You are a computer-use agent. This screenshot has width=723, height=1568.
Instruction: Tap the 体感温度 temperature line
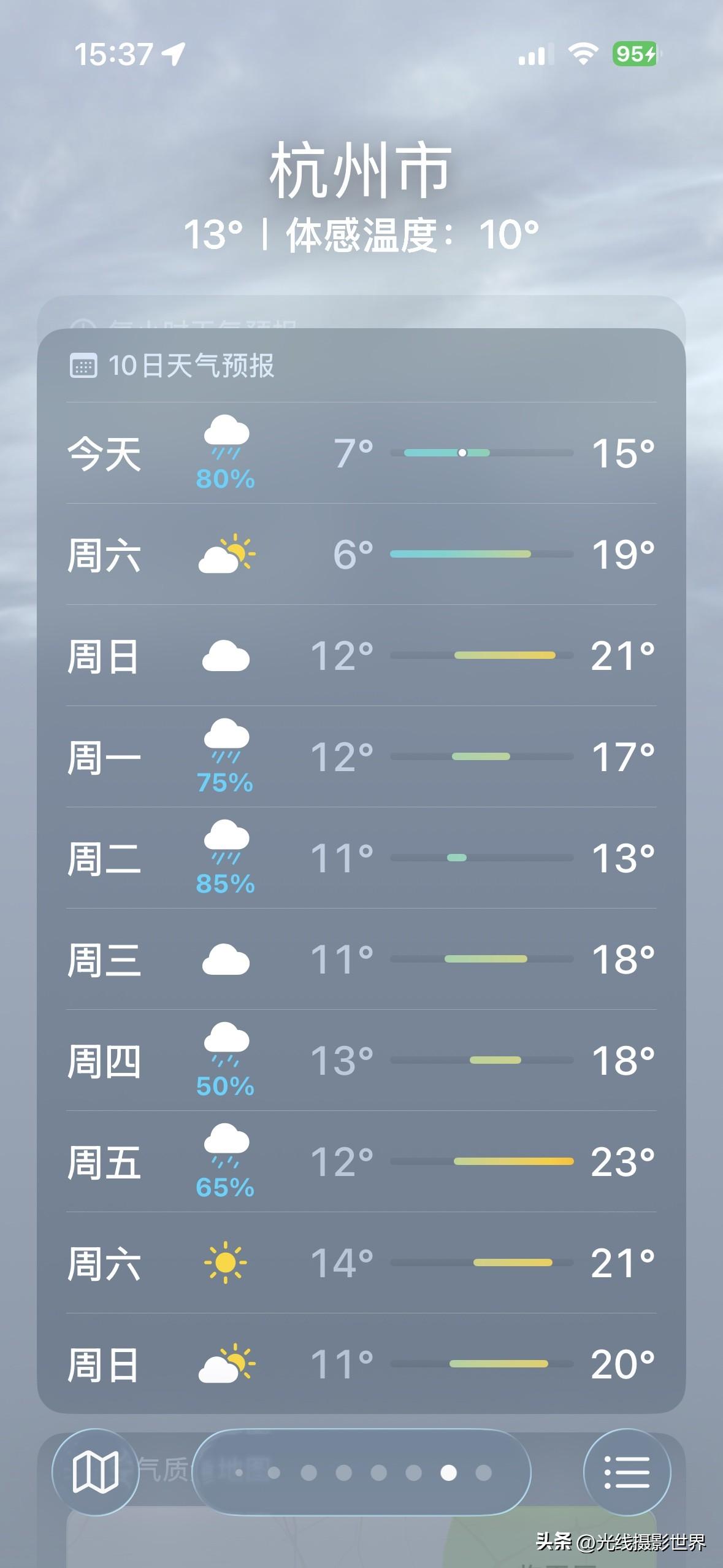(x=361, y=233)
